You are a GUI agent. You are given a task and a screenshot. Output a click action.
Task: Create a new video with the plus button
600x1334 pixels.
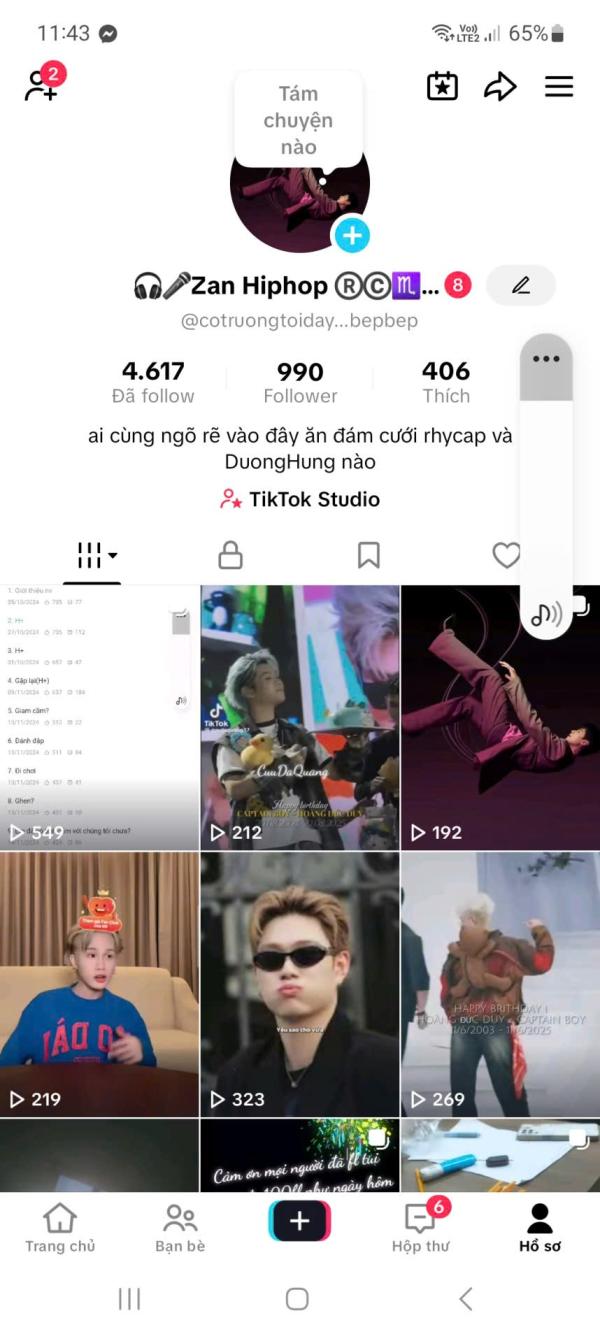pos(299,1221)
